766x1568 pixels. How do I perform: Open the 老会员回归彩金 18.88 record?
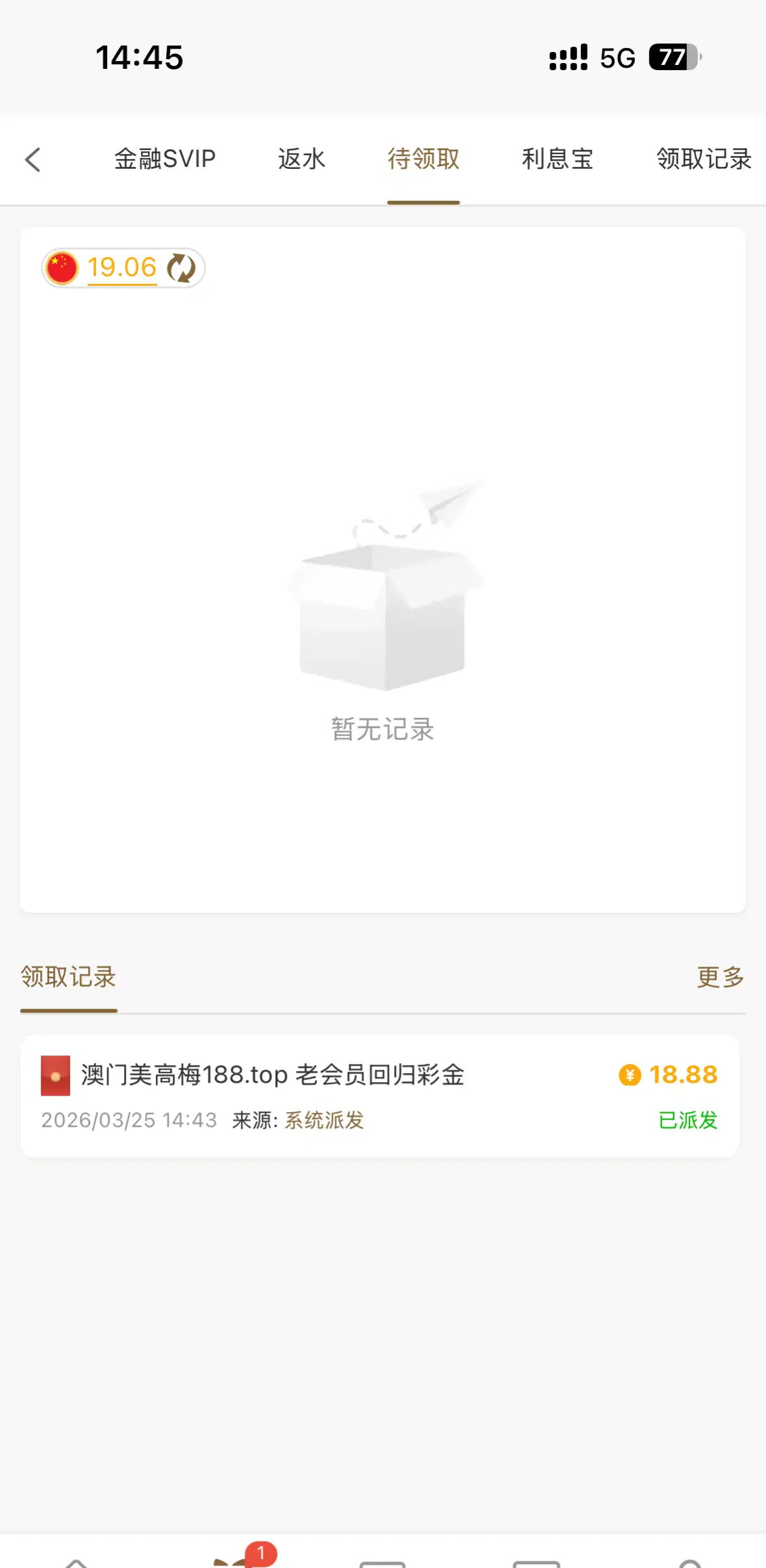[380, 1096]
